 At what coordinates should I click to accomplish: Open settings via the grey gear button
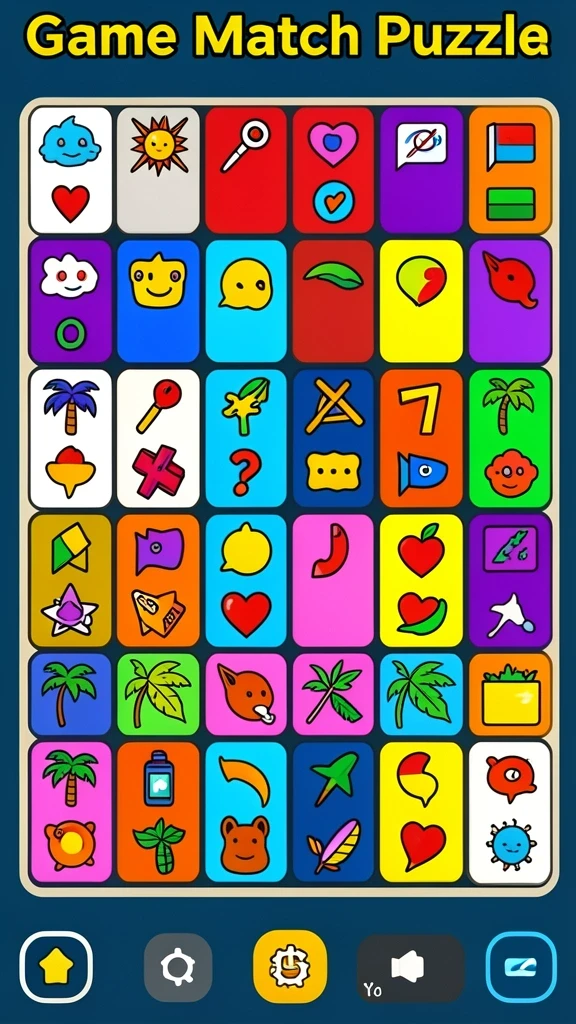[178, 967]
